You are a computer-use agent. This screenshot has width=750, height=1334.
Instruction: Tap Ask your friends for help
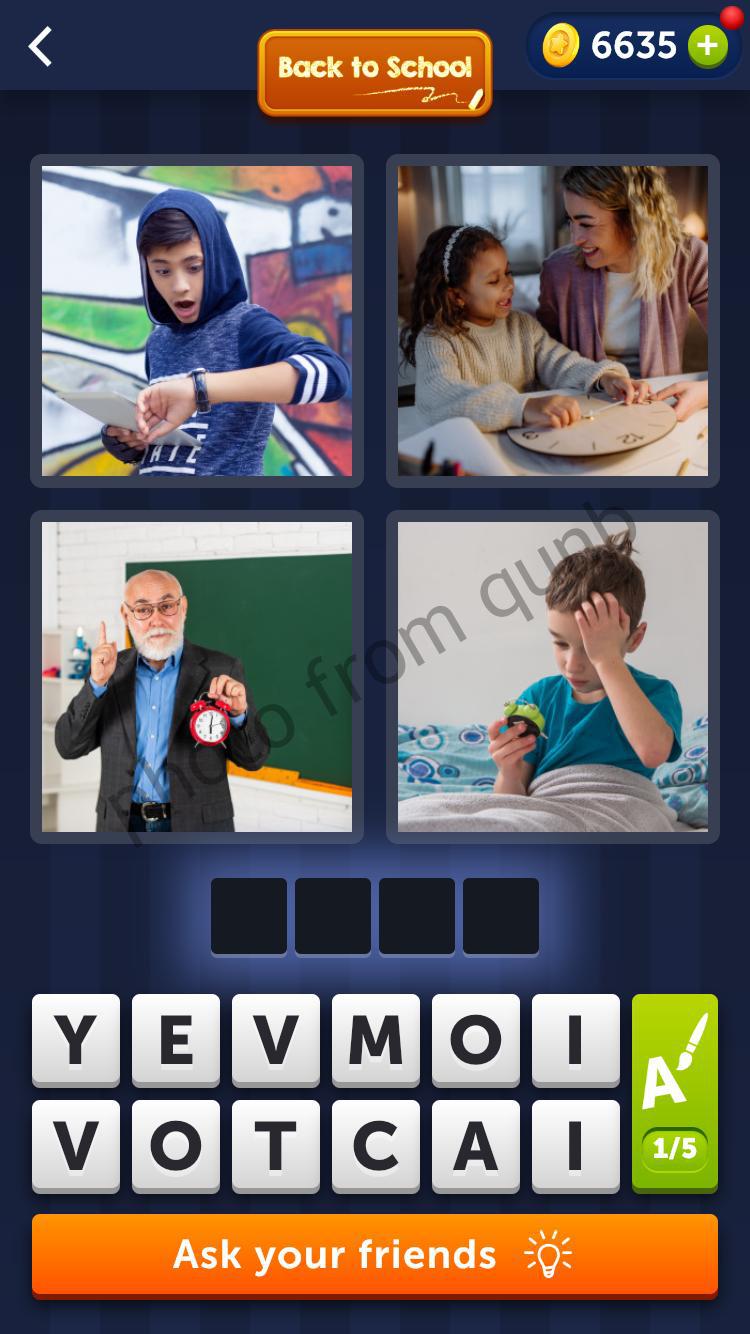click(x=375, y=1254)
